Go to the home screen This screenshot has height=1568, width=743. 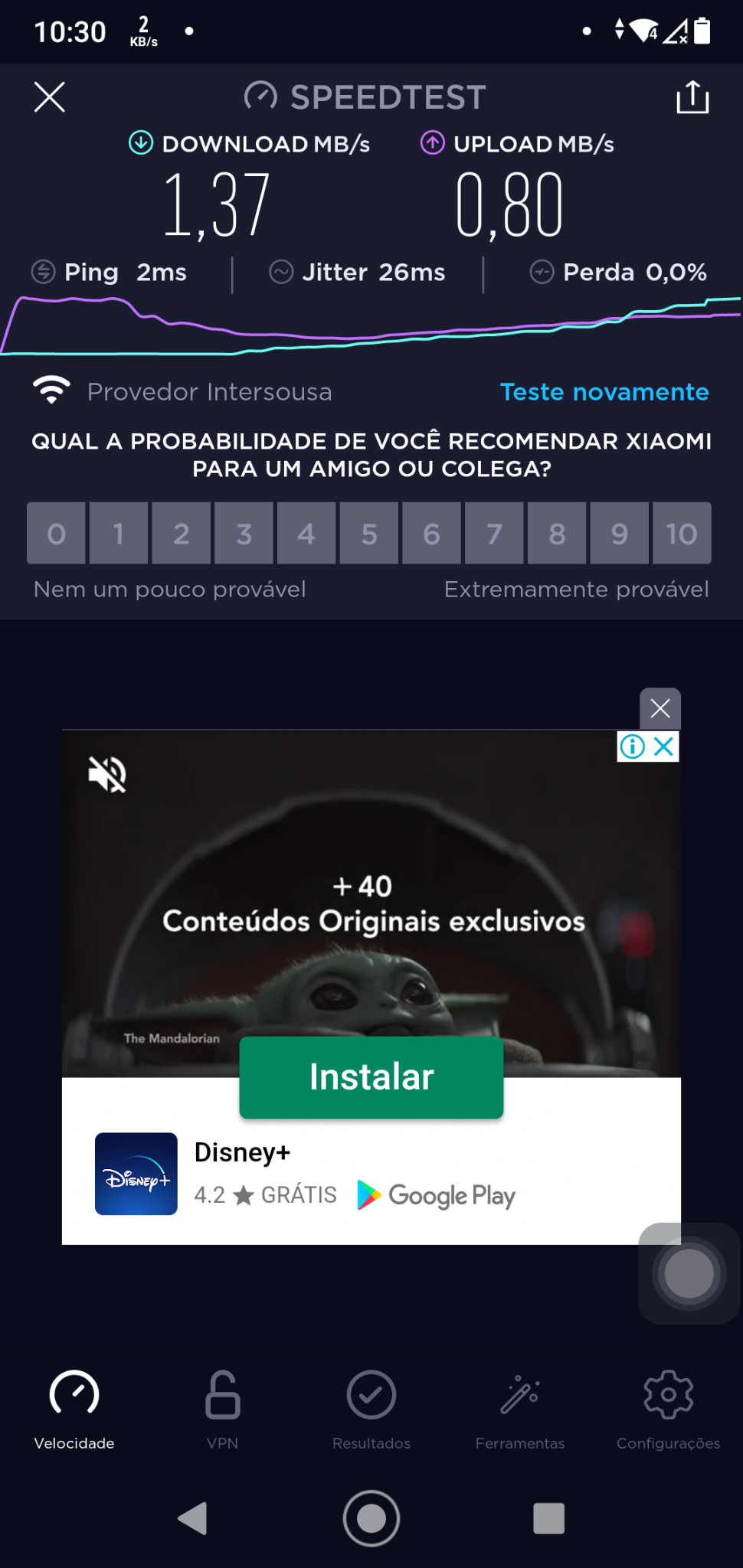click(371, 1518)
